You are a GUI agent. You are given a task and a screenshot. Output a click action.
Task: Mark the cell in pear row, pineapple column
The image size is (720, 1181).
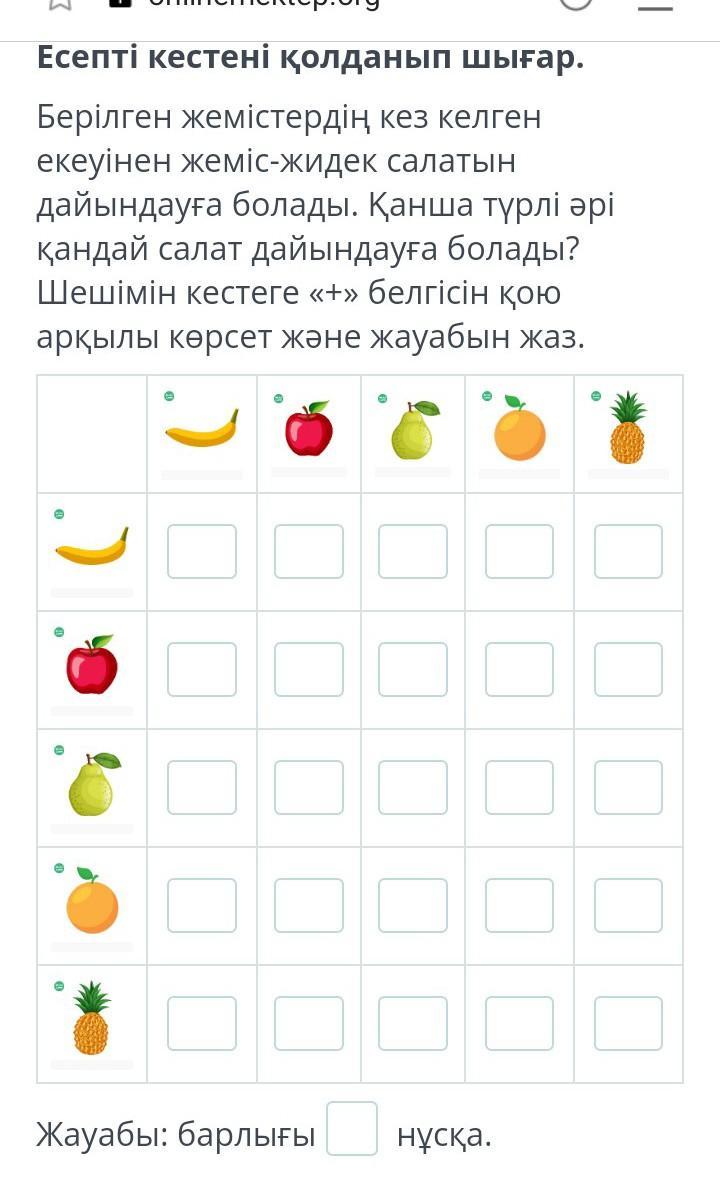628,787
